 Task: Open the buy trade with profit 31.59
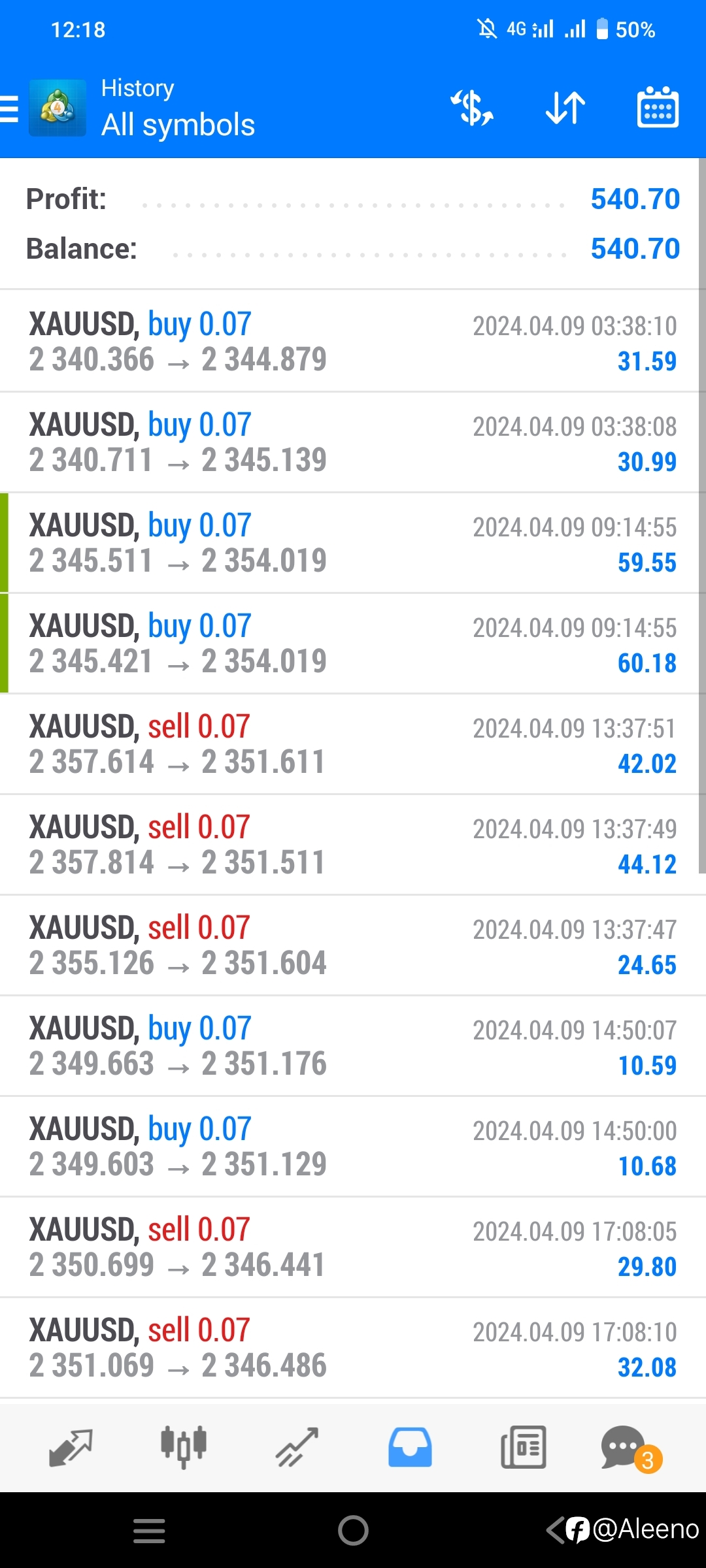click(353, 341)
